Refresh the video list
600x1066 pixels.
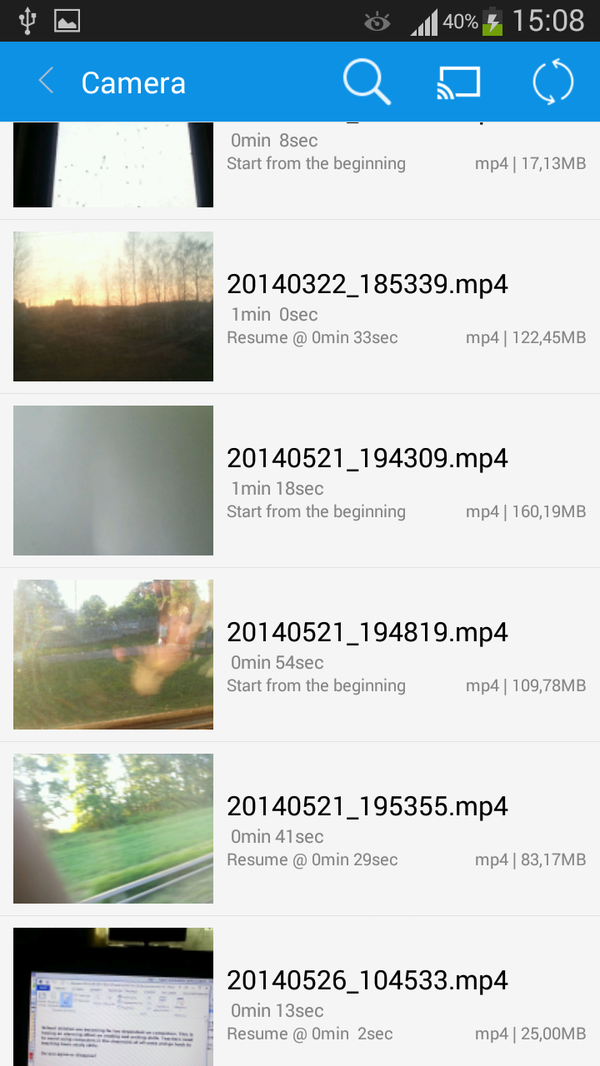pos(552,82)
